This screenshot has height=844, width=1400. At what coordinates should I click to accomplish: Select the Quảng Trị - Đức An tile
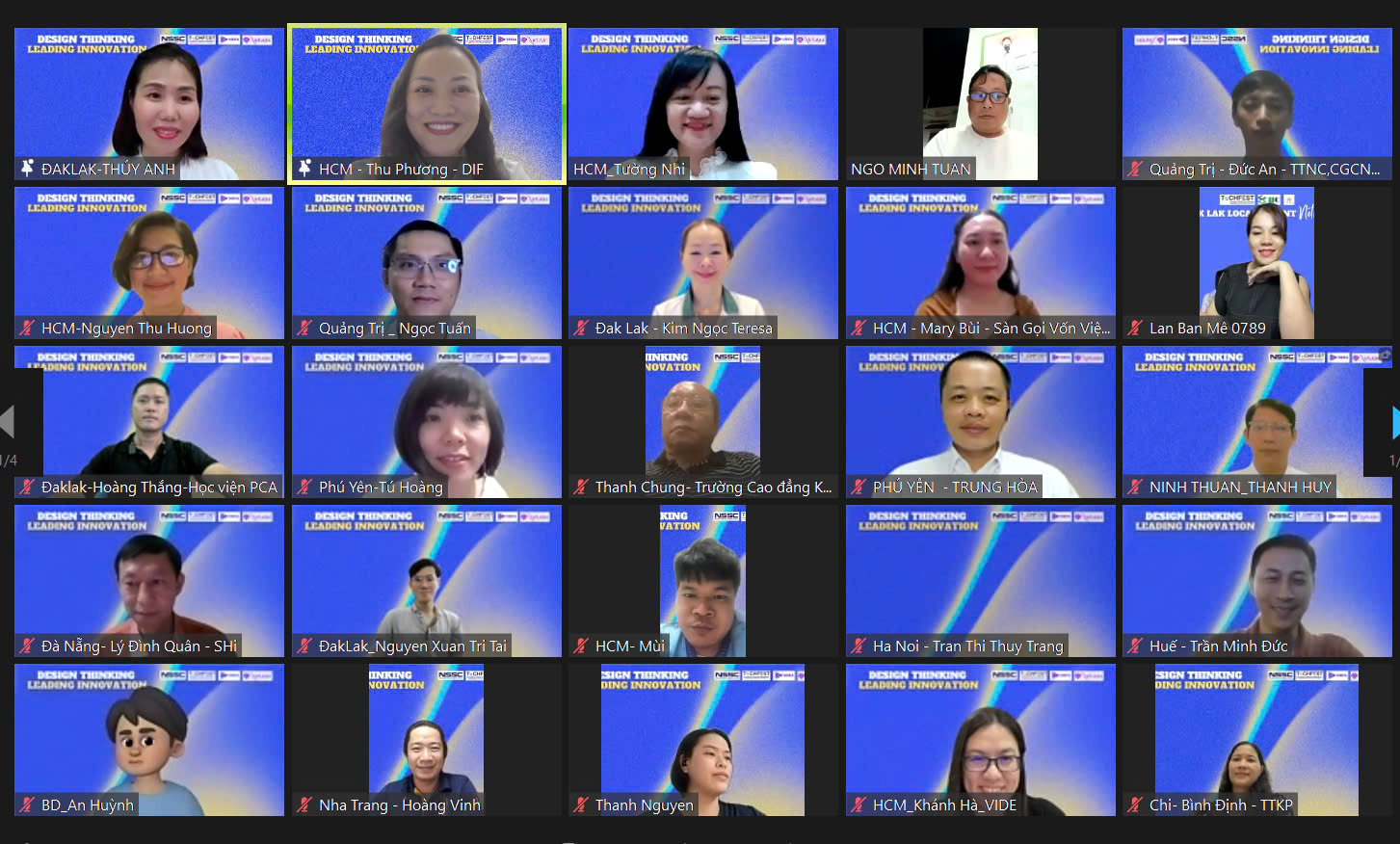(1256, 104)
